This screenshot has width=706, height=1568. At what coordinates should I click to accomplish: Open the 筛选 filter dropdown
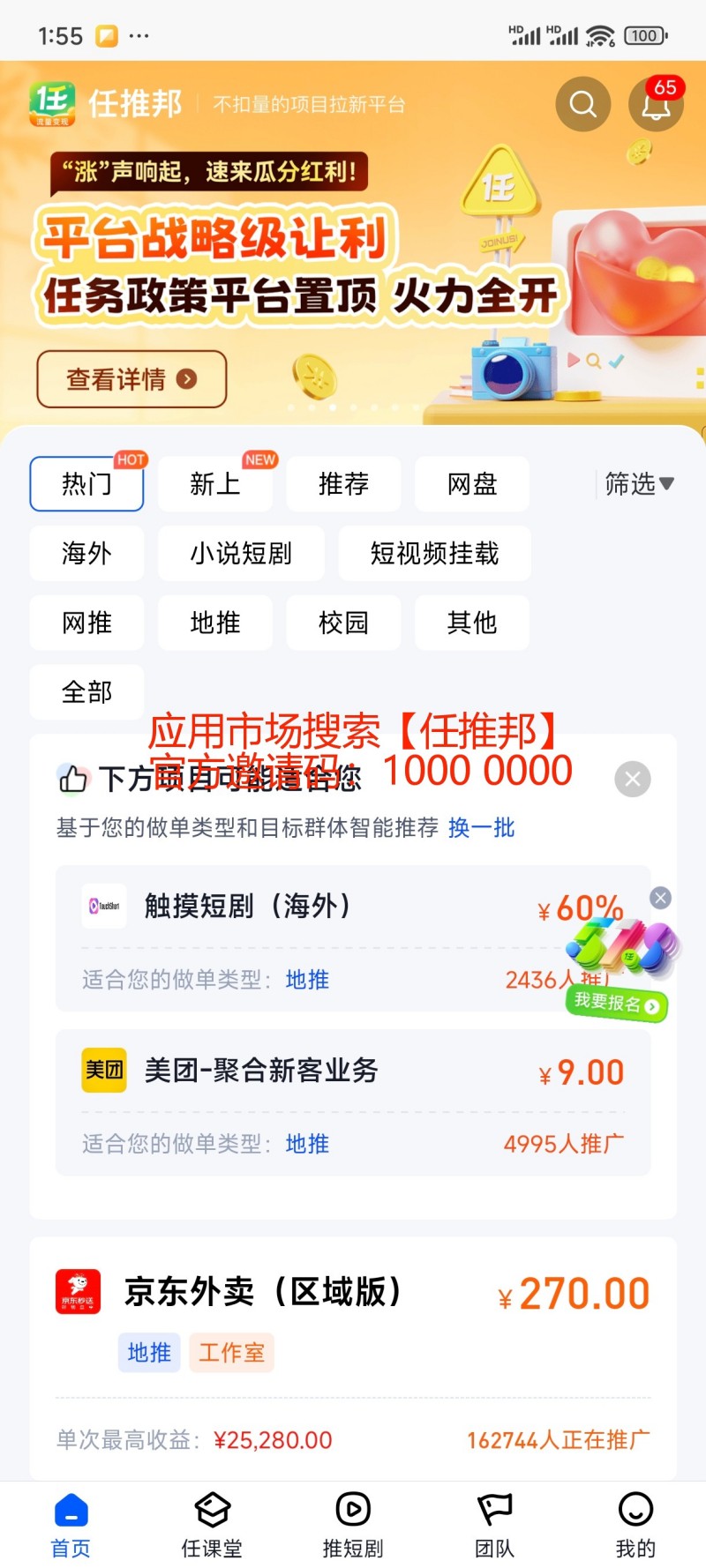[x=639, y=484]
